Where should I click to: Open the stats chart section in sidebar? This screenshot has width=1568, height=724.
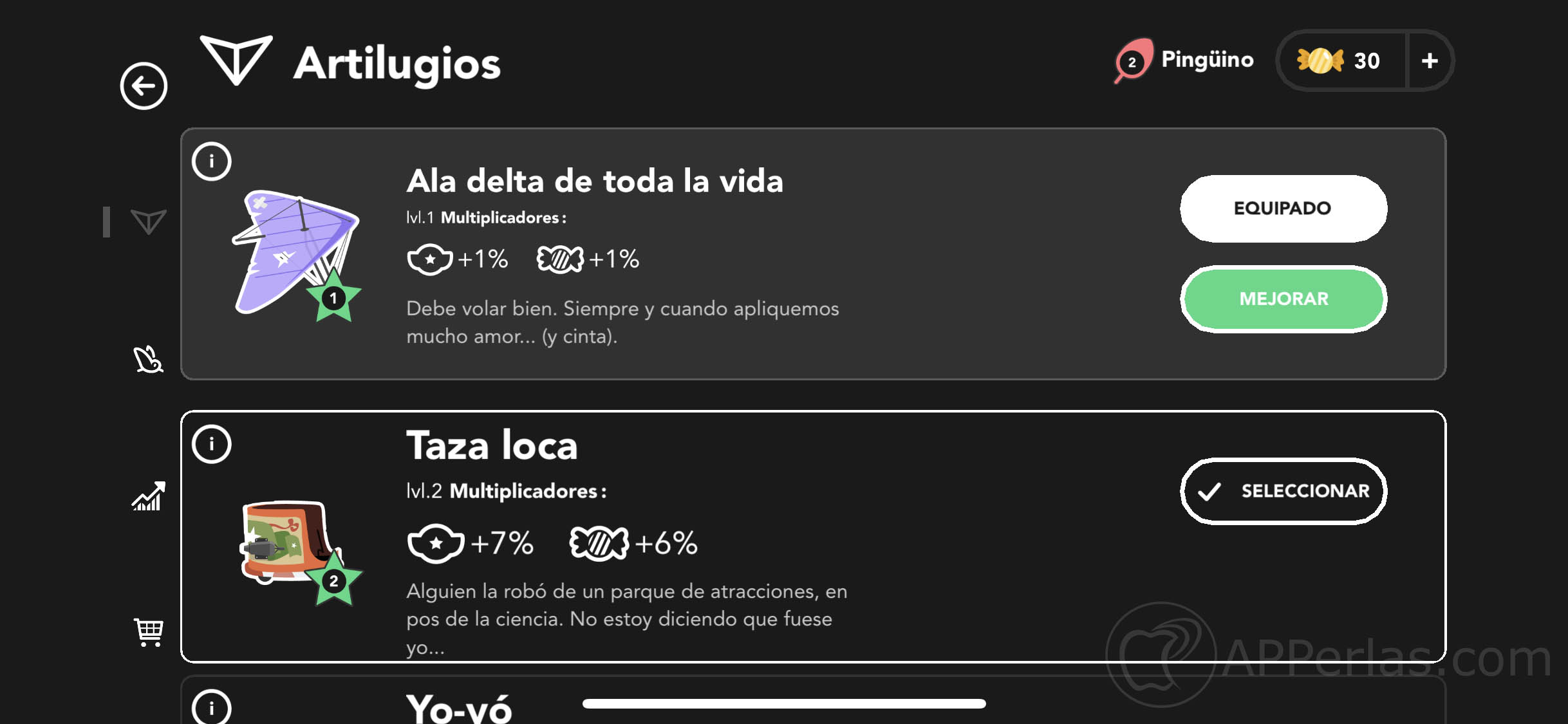(148, 497)
